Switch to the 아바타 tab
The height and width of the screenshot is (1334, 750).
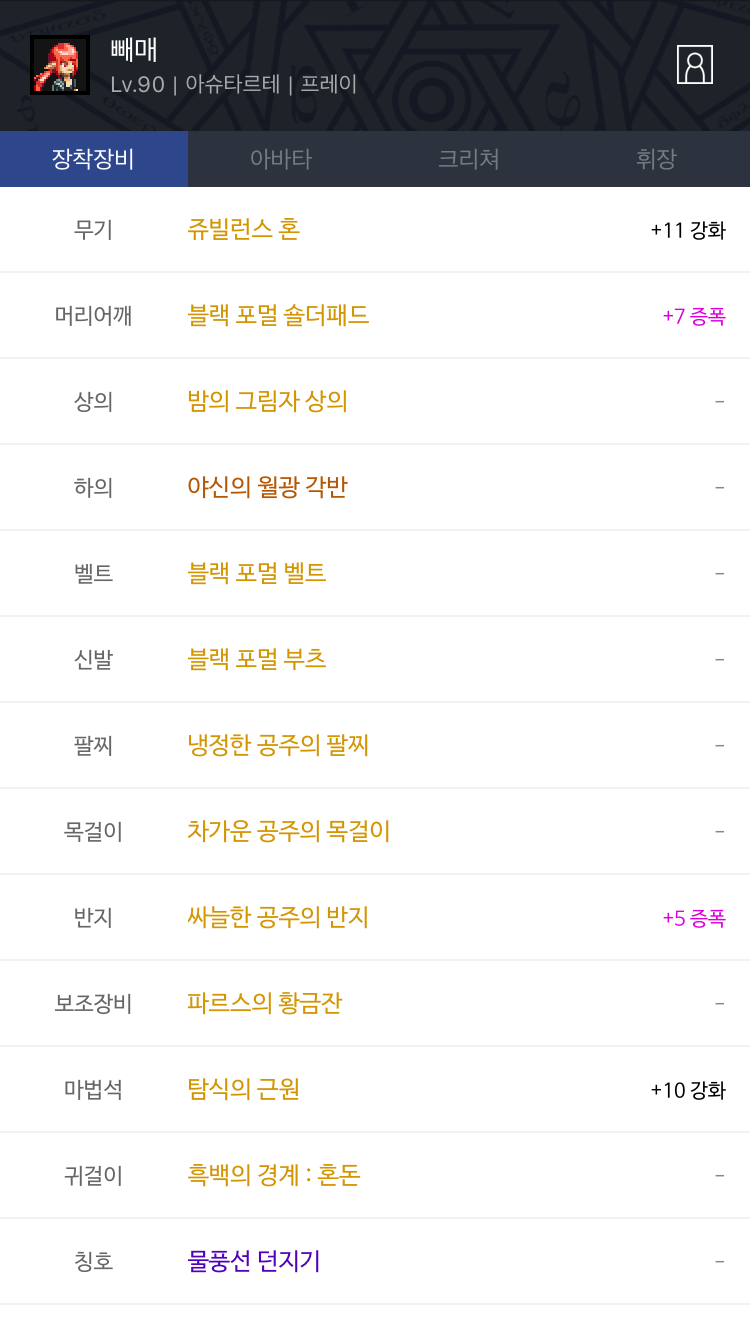281,159
